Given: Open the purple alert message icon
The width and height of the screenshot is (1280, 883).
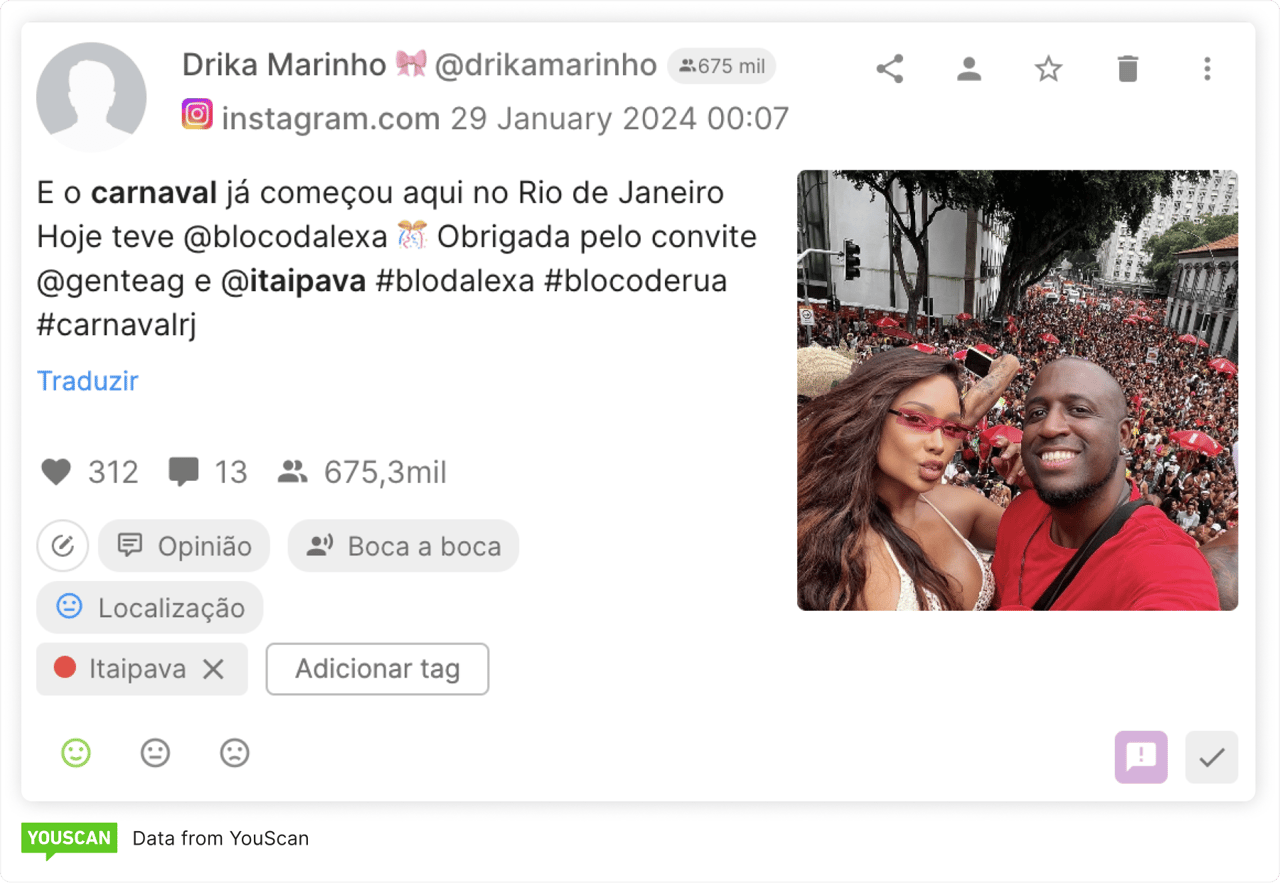Looking at the screenshot, I should (1141, 757).
